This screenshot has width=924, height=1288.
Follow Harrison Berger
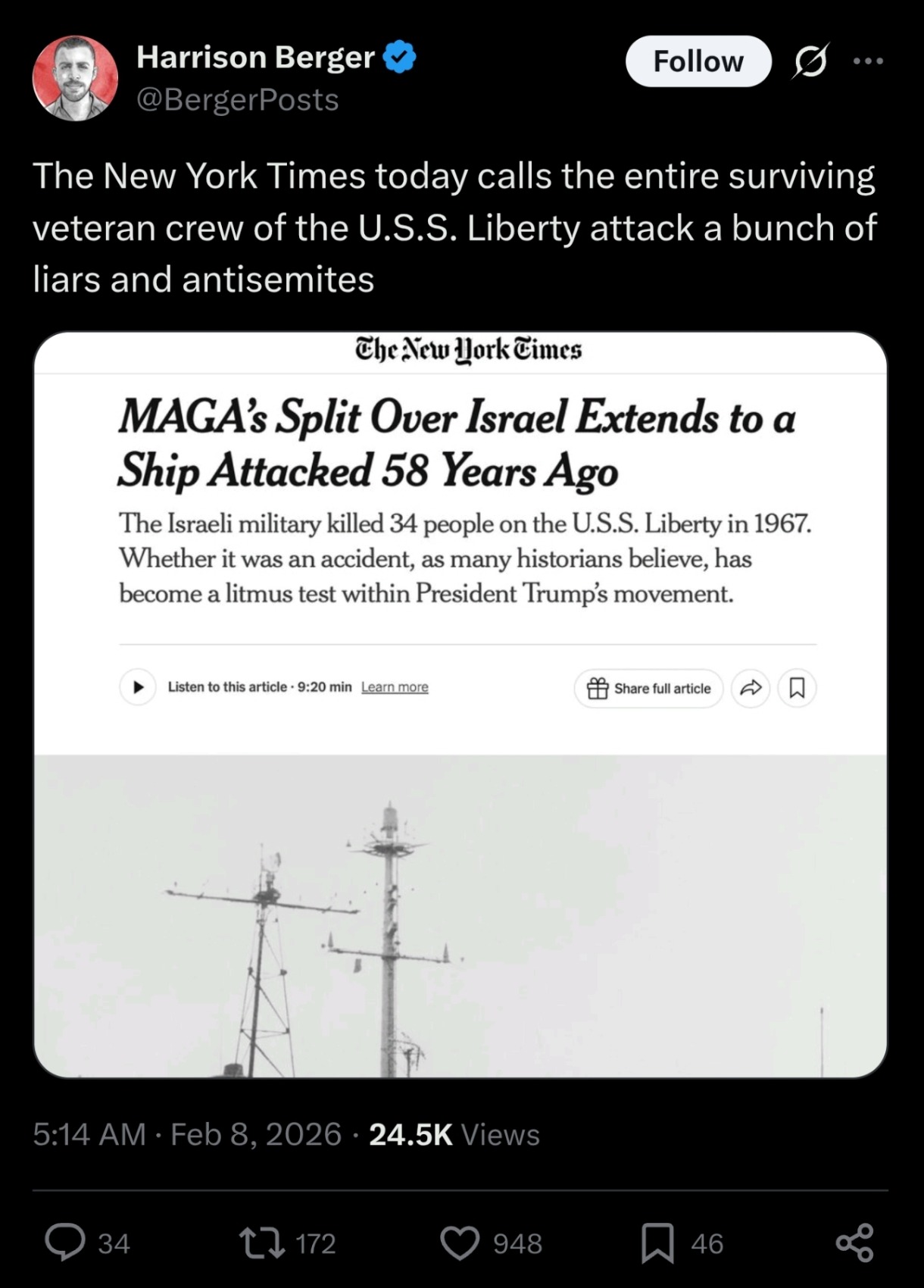pos(698,61)
